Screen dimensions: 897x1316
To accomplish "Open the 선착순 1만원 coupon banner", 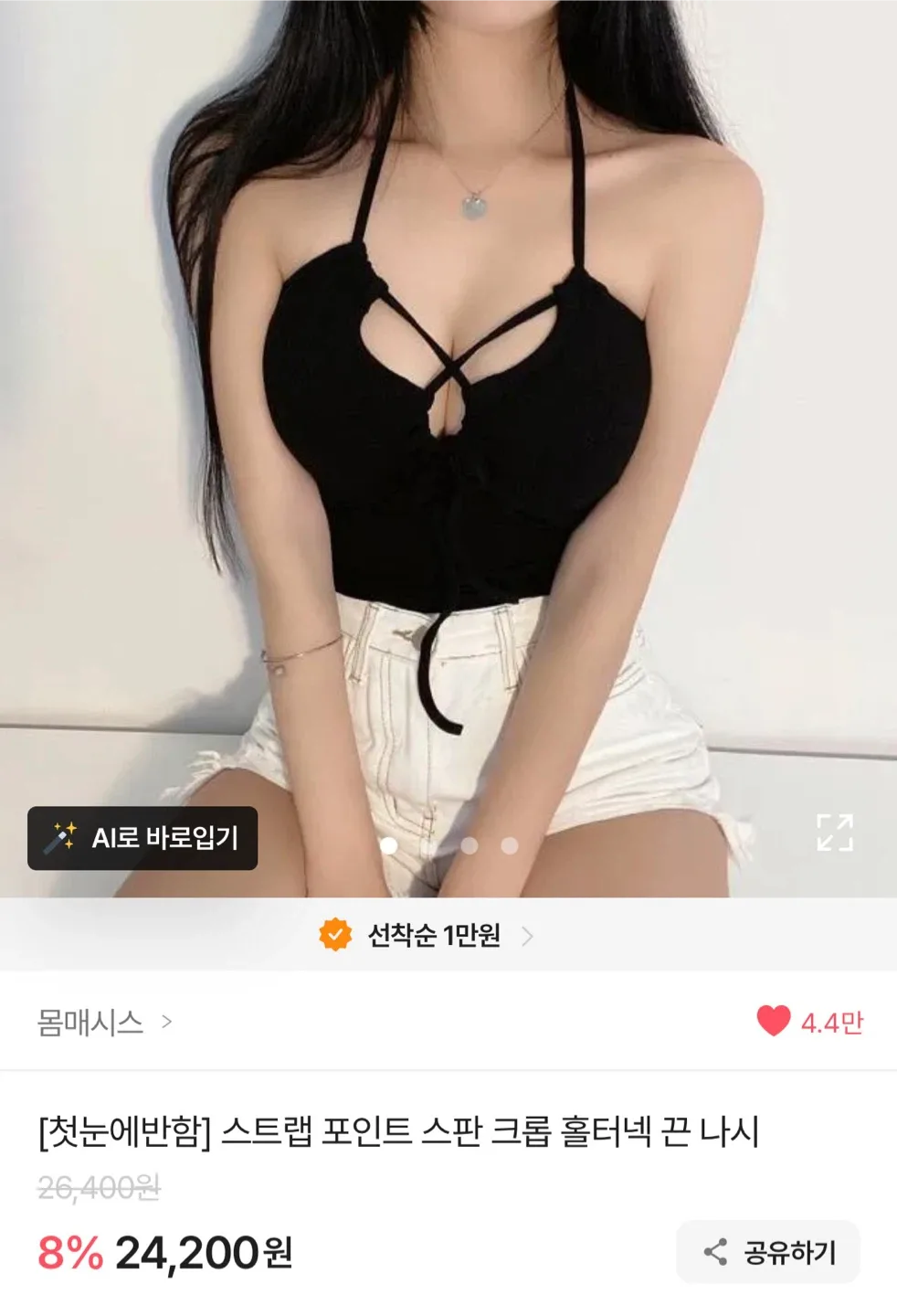I will point(427,936).
